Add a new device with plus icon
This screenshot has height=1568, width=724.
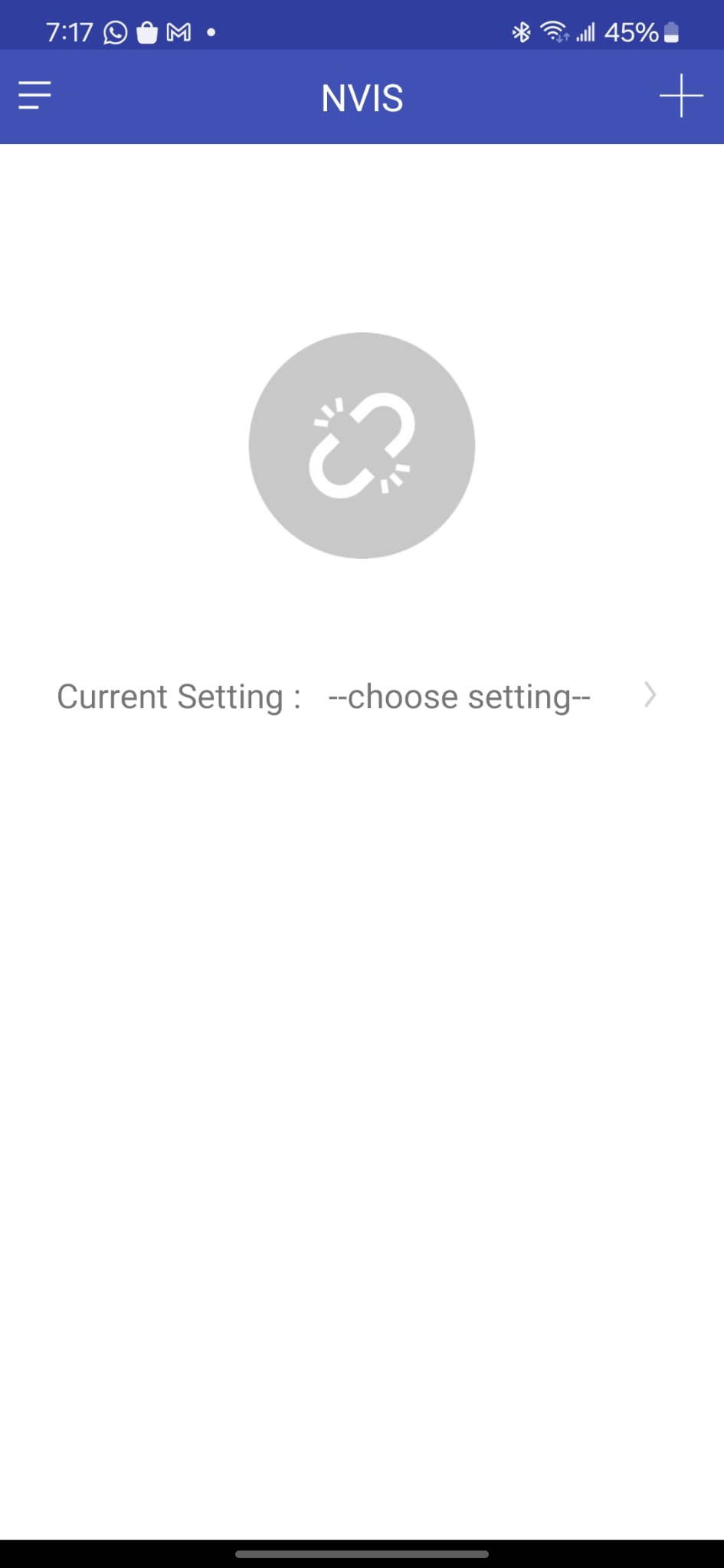pyautogui.click(x=680, y=96)
